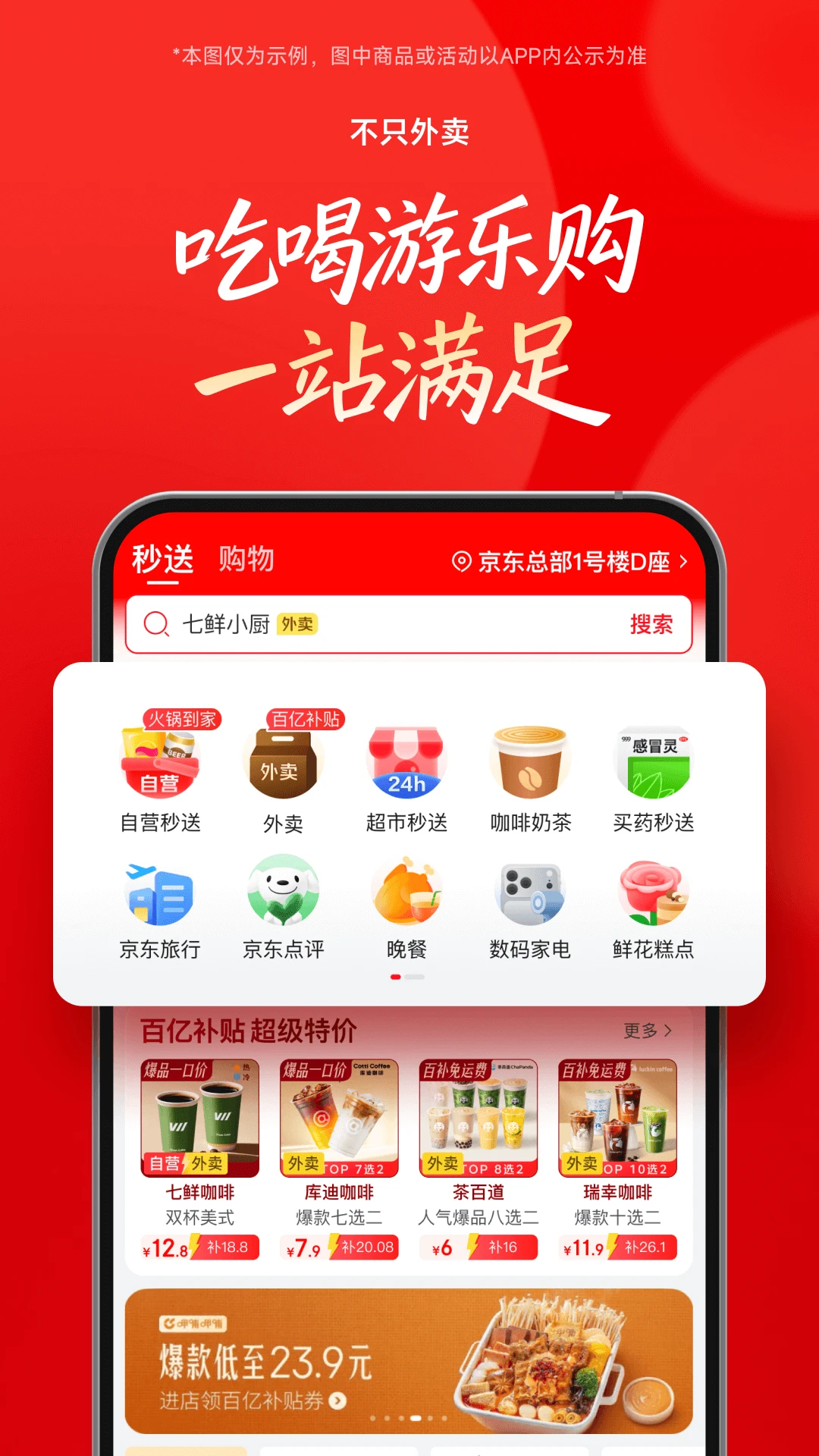Open the 茶百道 人气爆品八选二 deal
This screenshot has width=819, height=1456.
478,1119
